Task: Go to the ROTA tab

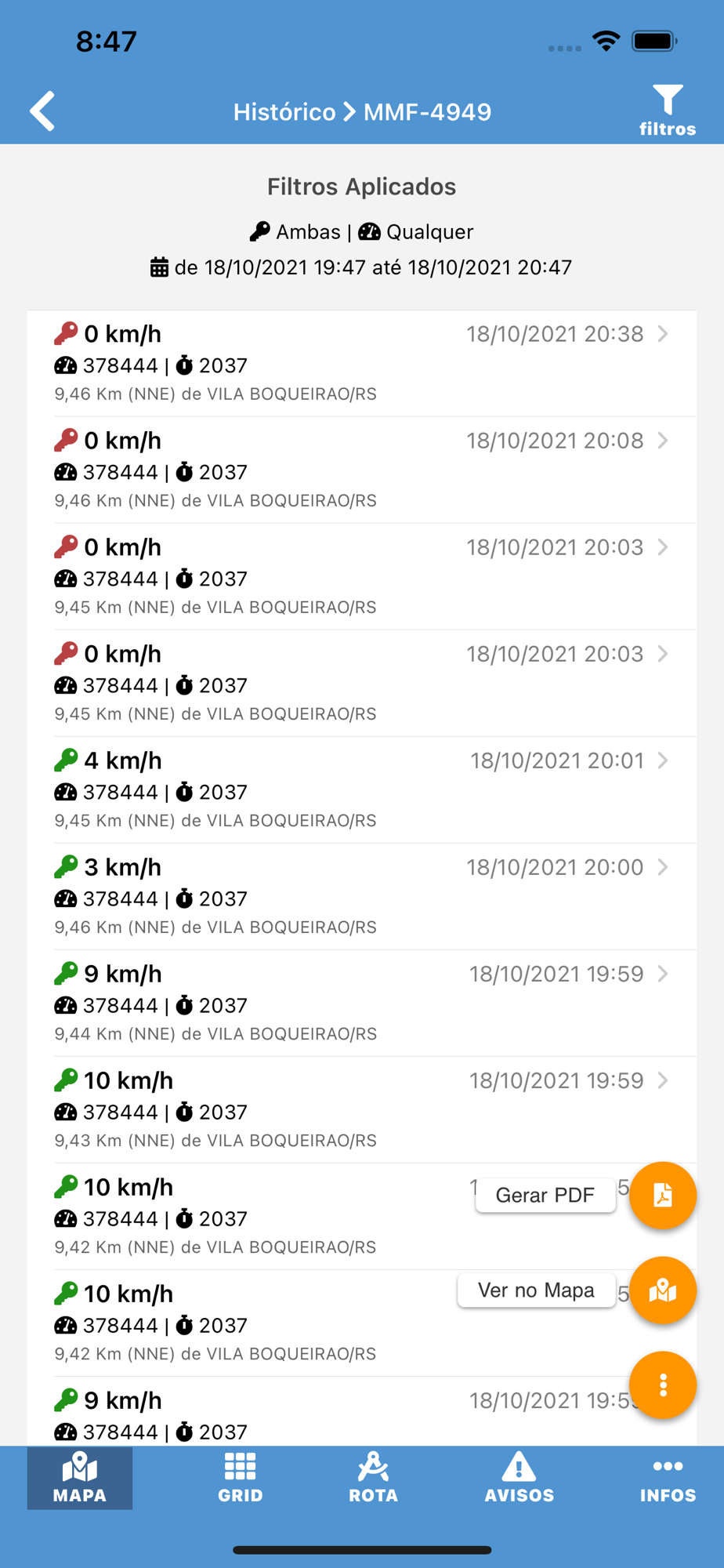Action: [x=373, y=1478]
